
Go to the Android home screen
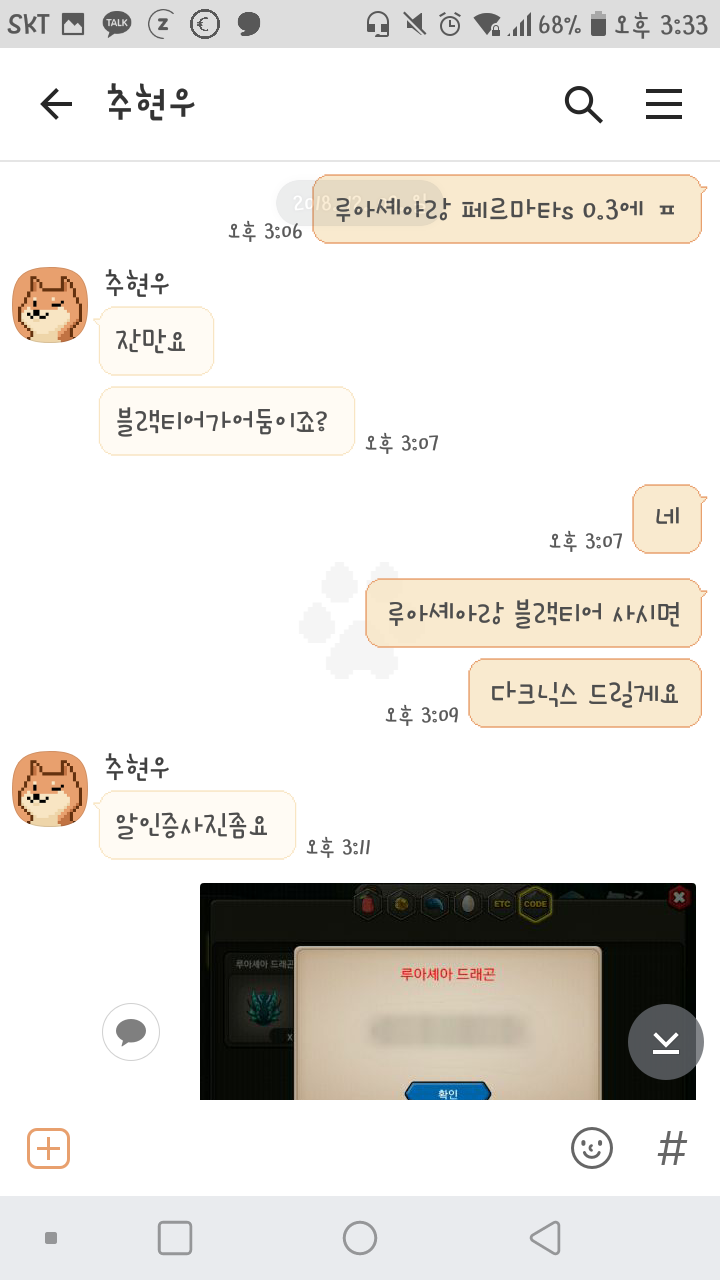(x=360, y=1238)
